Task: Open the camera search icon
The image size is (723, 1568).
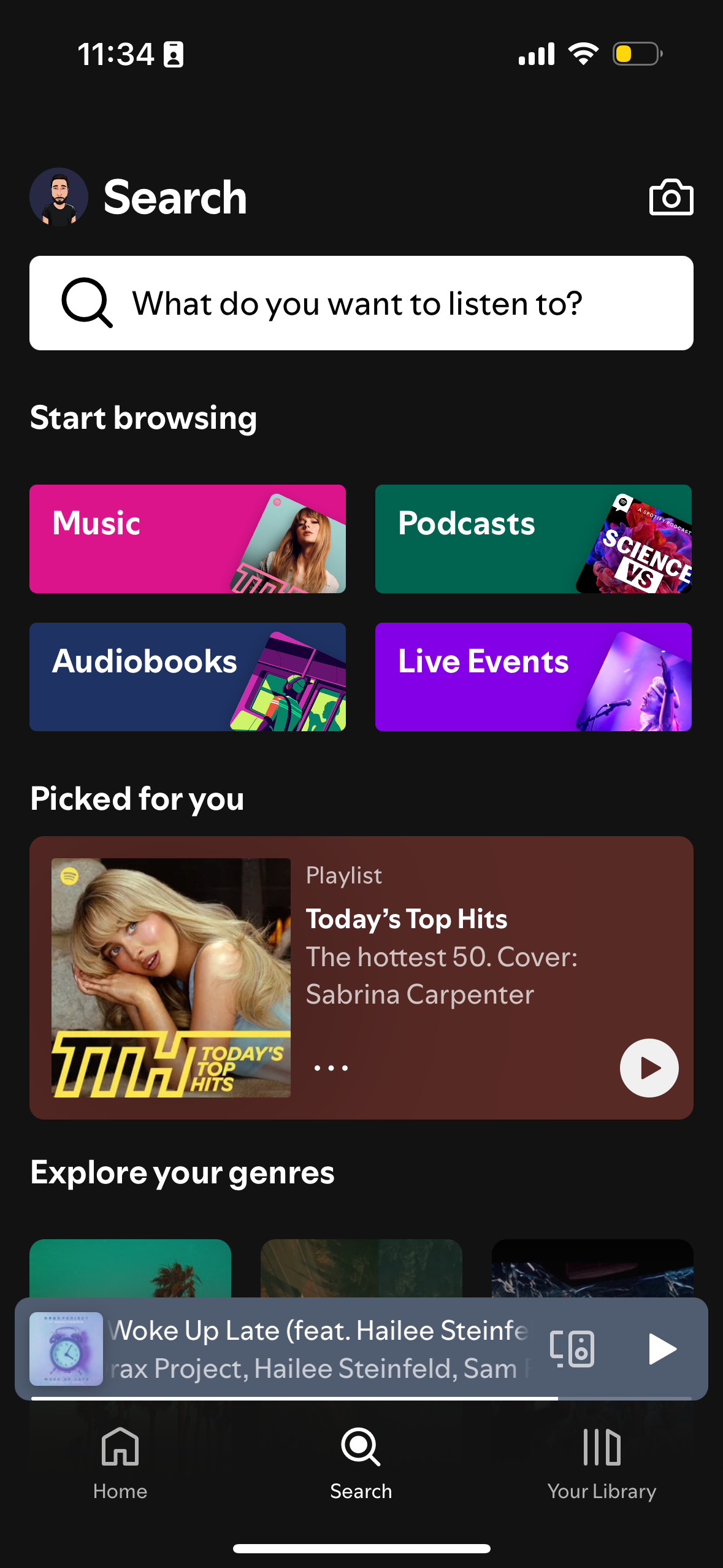Action: click(671, 198)
